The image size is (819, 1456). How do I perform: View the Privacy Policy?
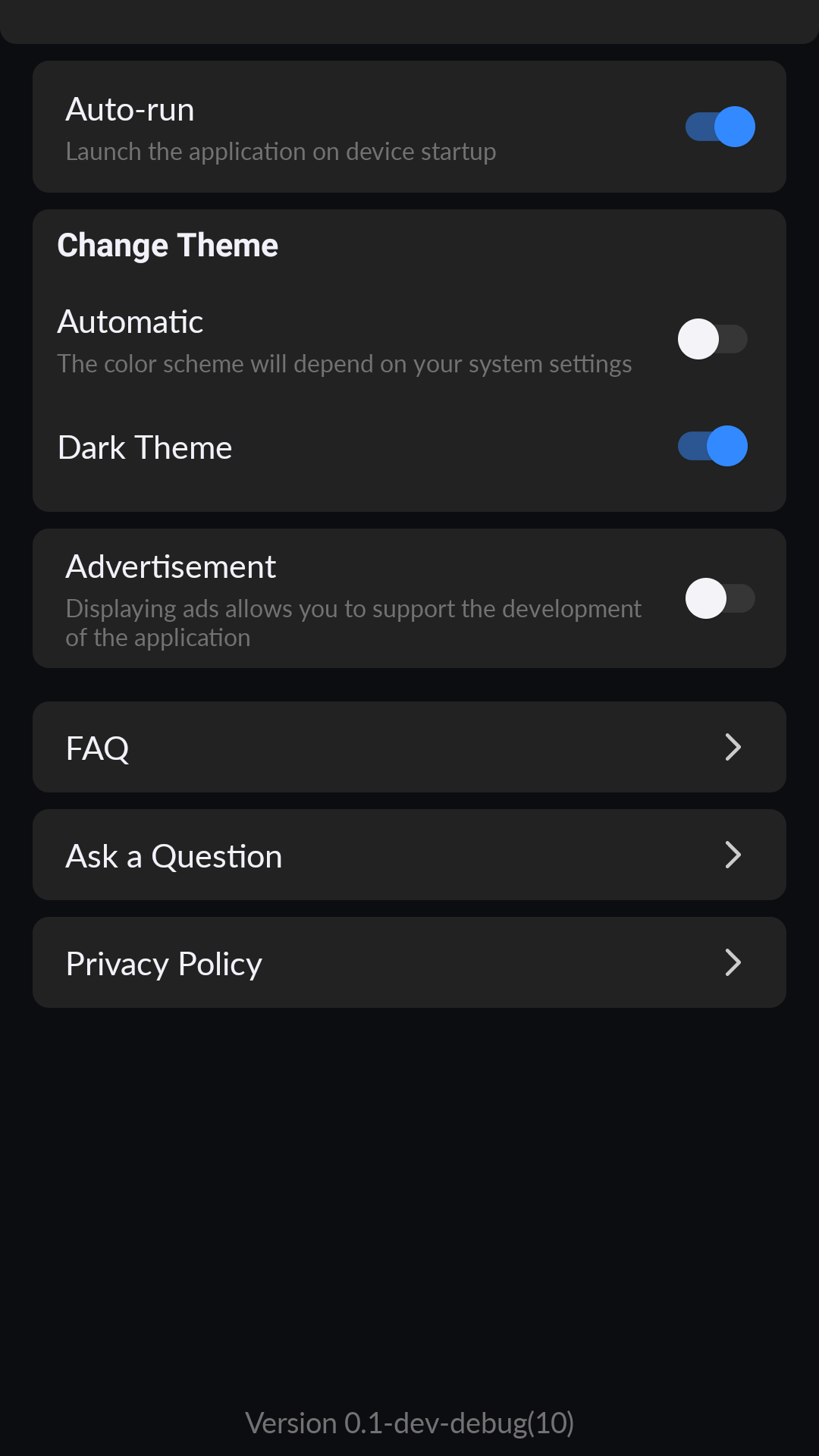(409, 963)
